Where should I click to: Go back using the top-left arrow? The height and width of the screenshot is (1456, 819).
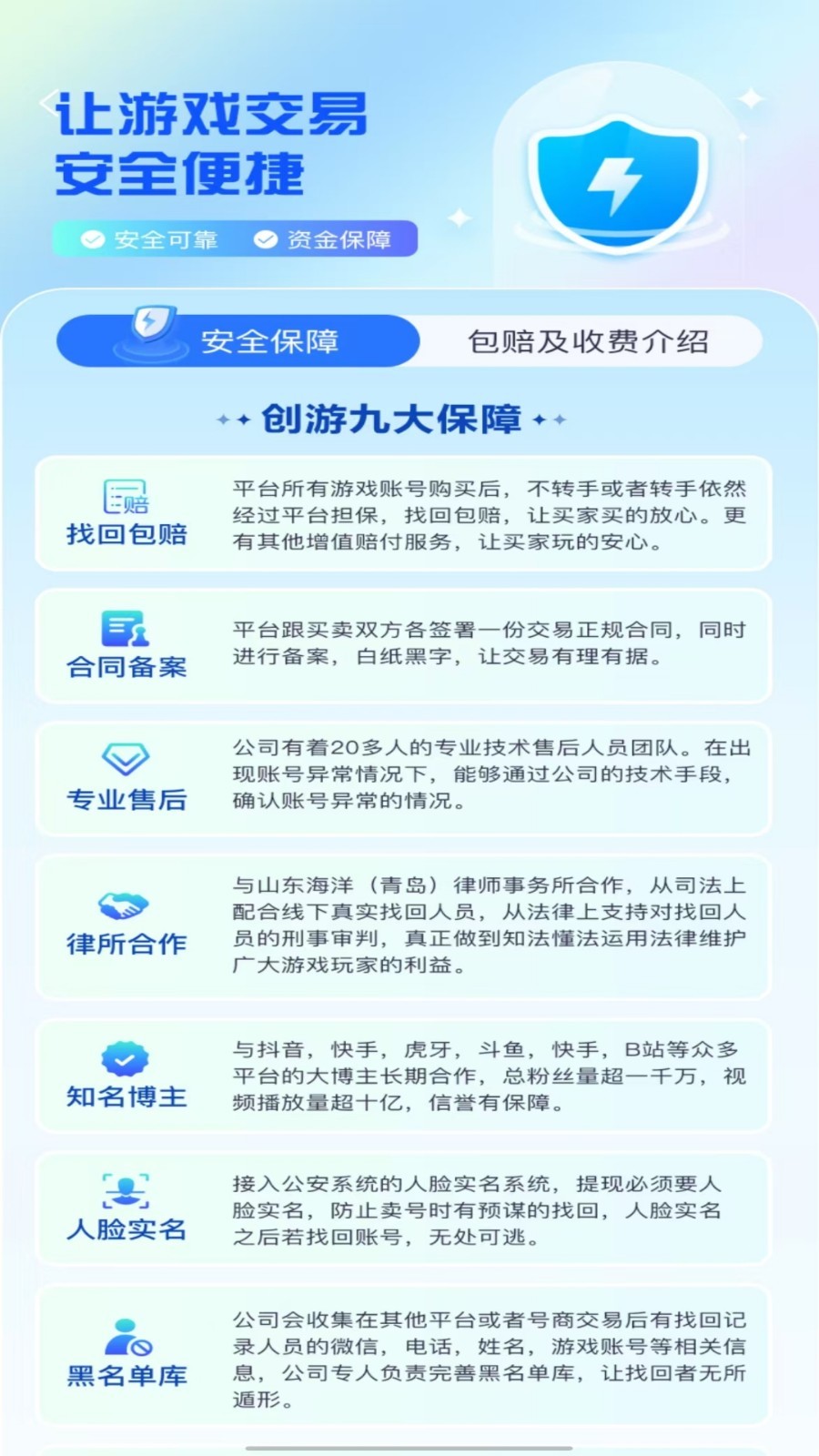click(47, 103)
